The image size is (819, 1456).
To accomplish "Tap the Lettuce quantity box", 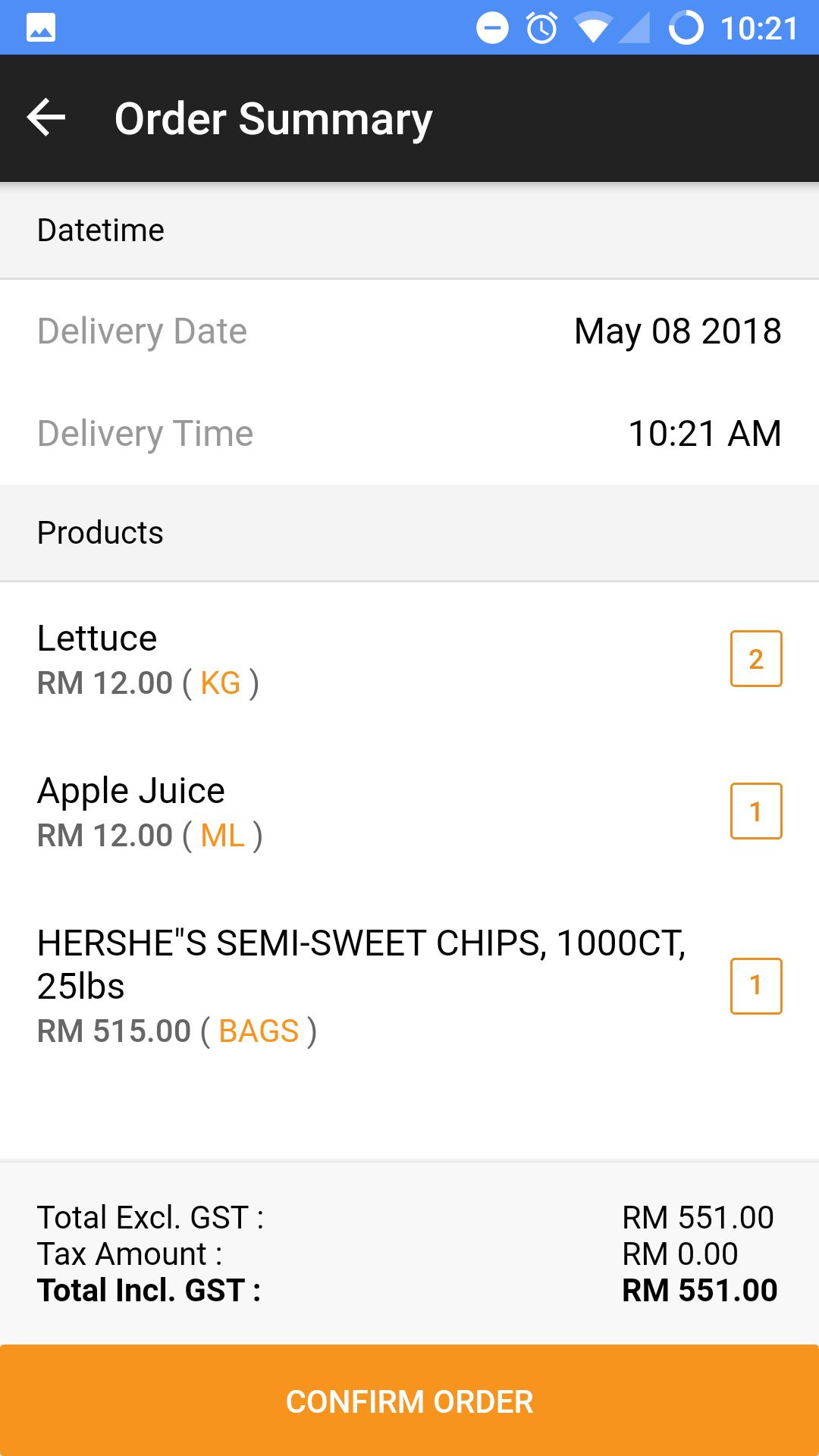I will click(756, 659).
